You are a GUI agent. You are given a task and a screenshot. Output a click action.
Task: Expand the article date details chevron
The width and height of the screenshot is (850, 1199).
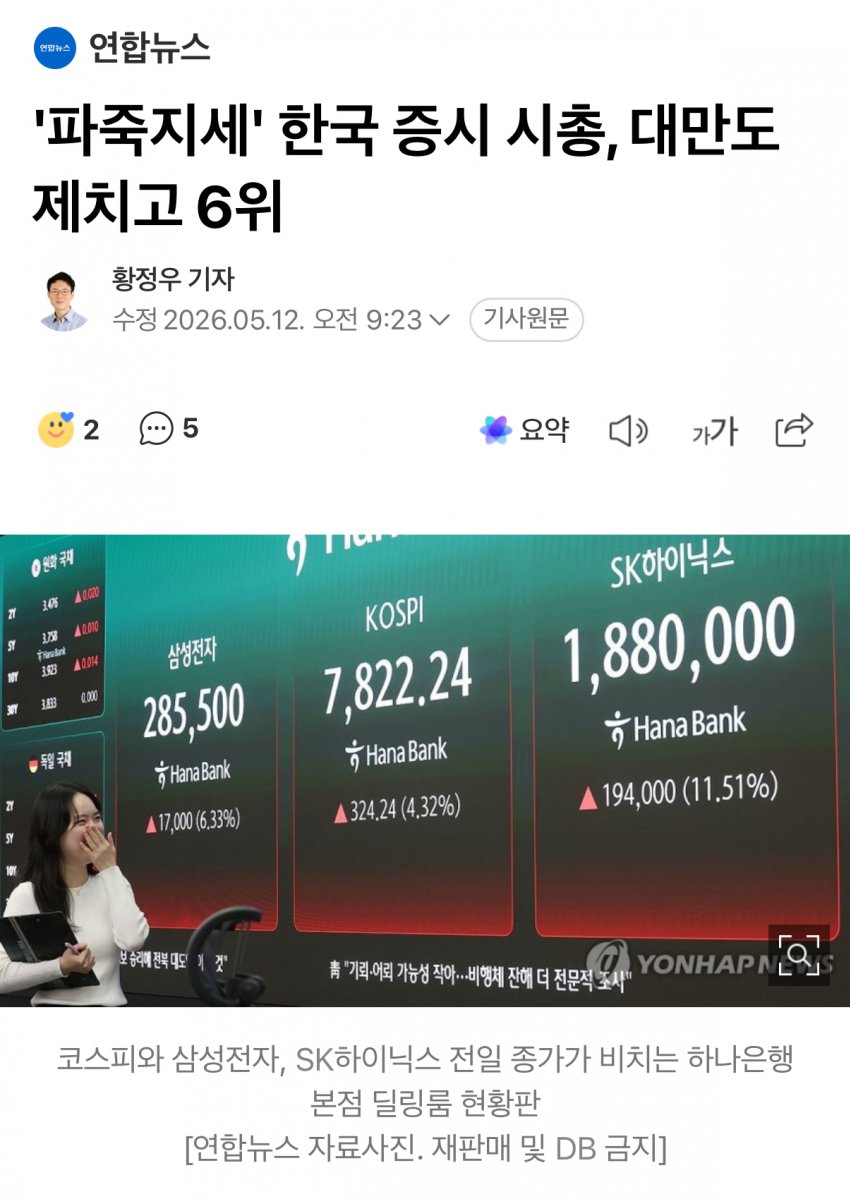440,320
